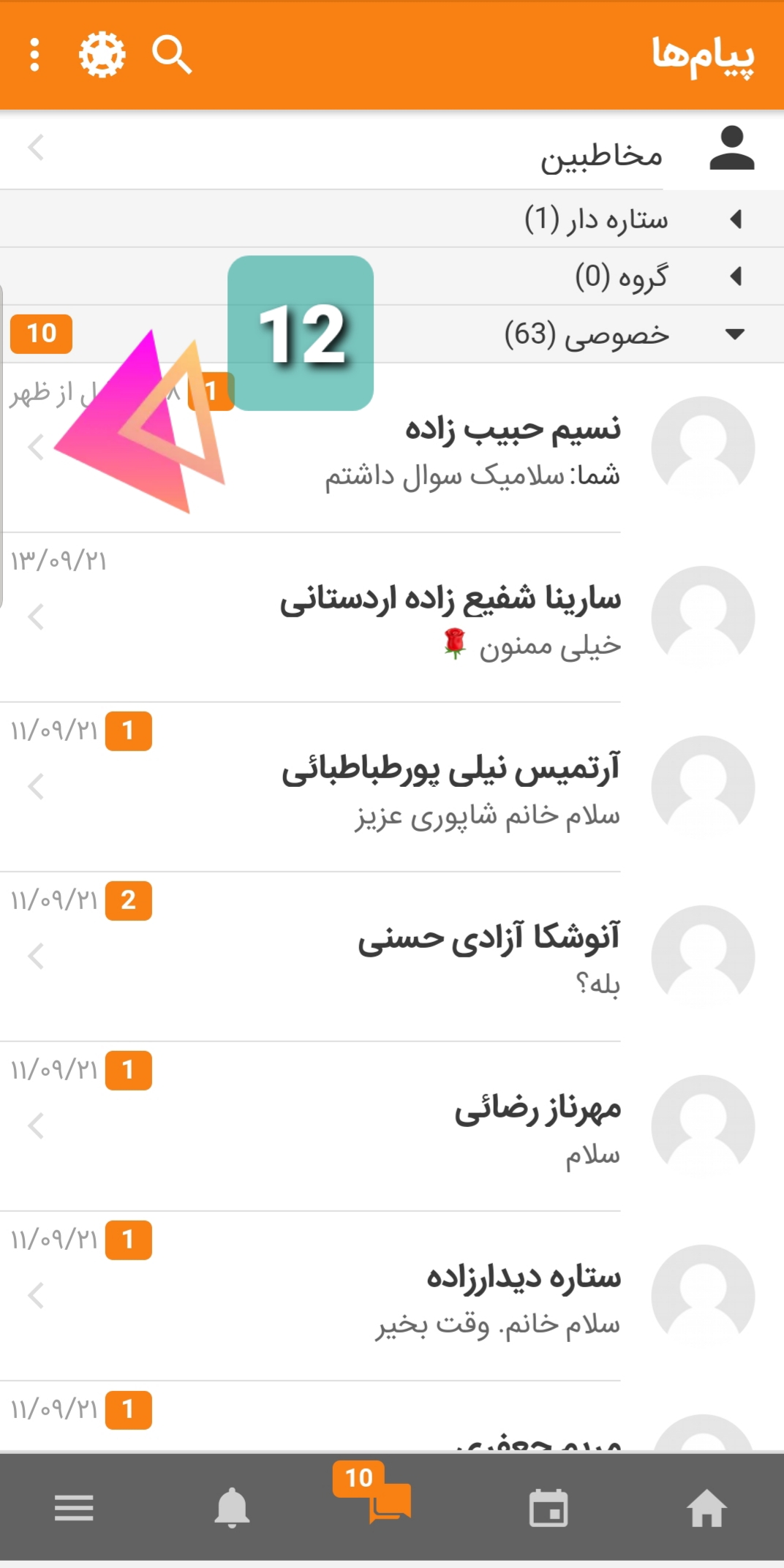This screenshot has height=1568, width=784.
Task: Switch to the calendar tab
Action: click(549, 1508)
